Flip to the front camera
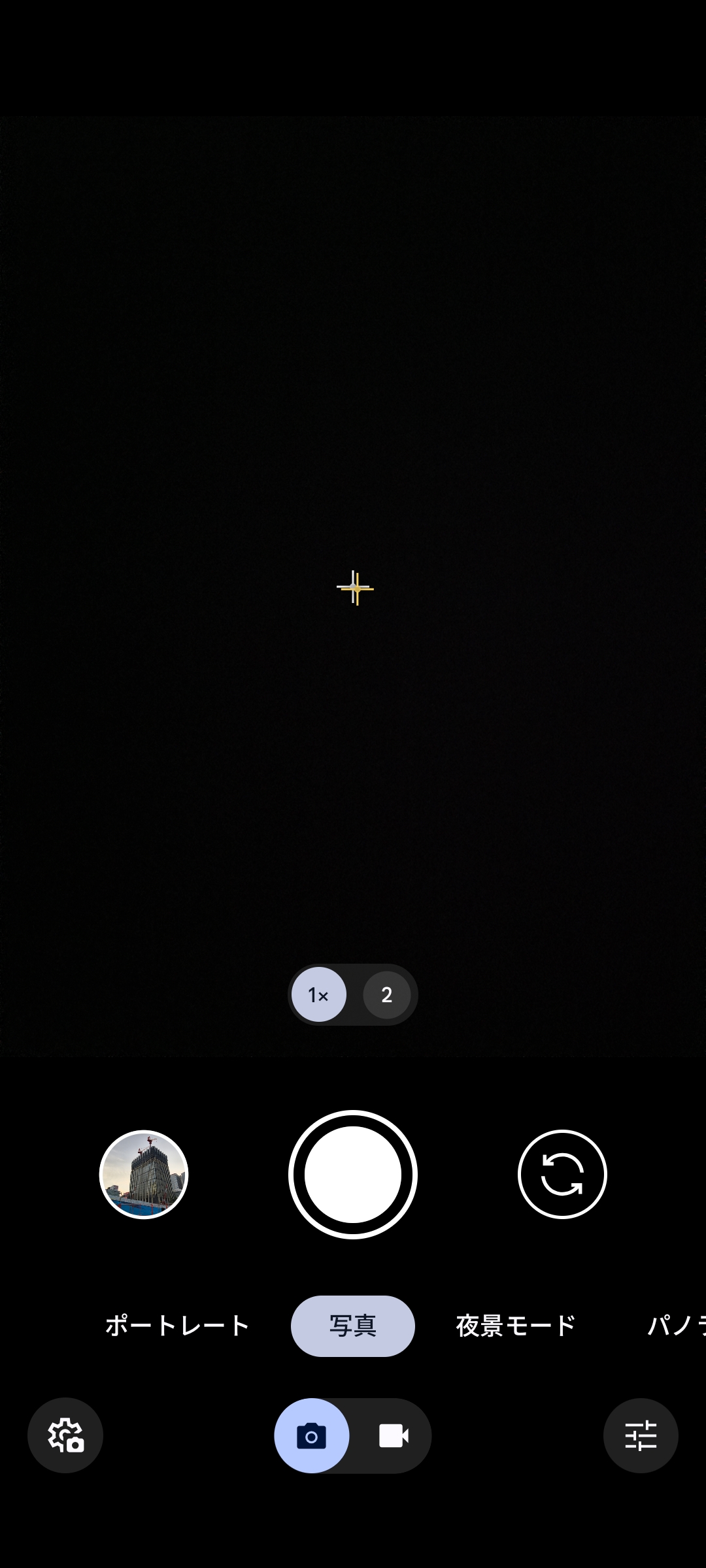 [x=562, y=1174]
